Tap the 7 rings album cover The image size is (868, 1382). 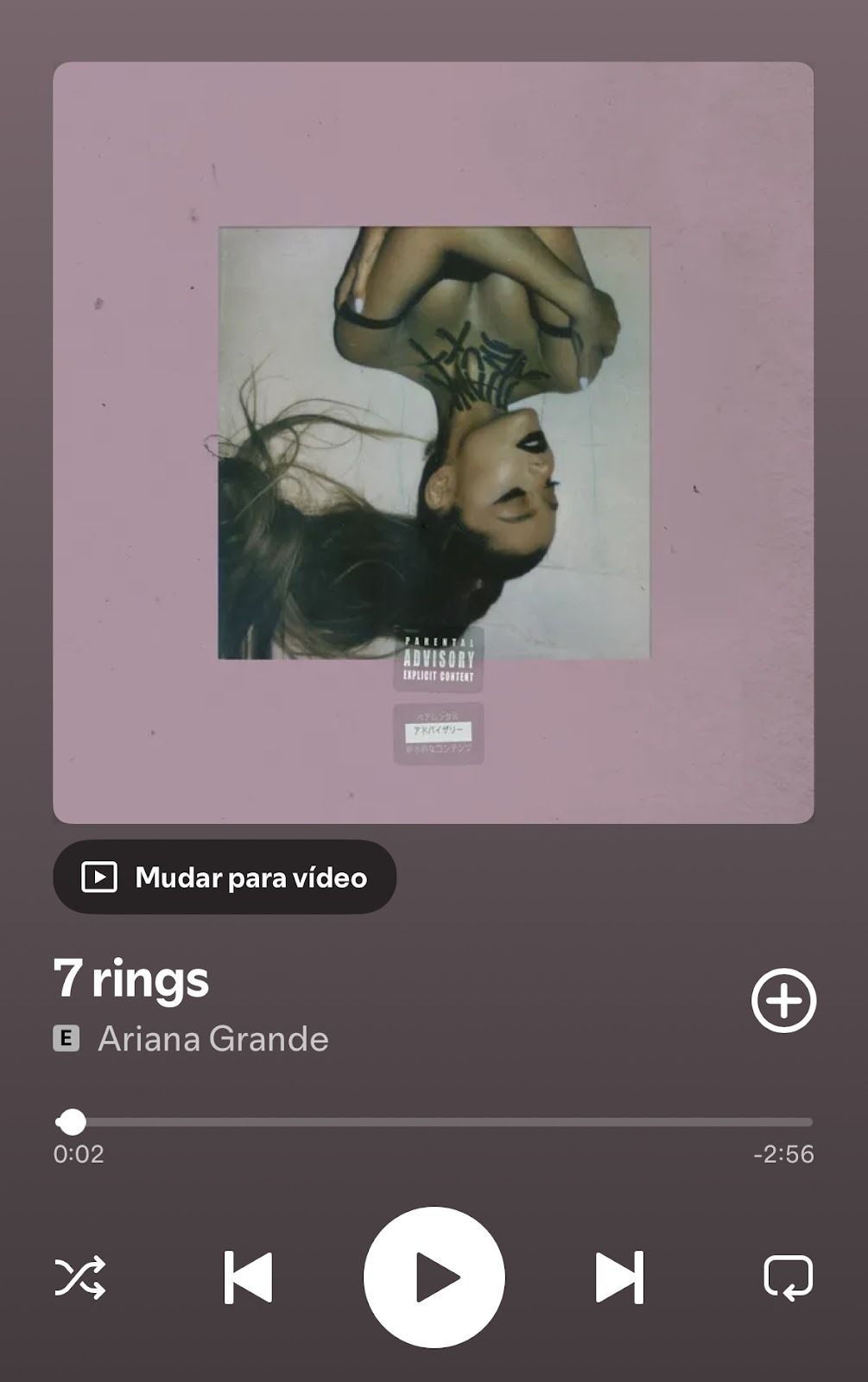coord(434,442)
